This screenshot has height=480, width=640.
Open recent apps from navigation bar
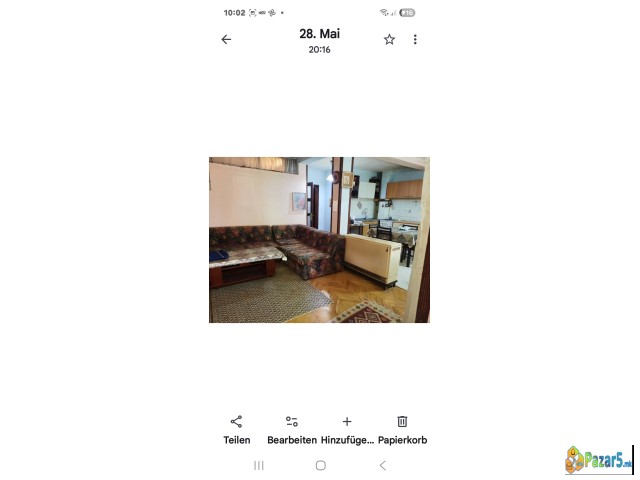[x=259, y=465]
